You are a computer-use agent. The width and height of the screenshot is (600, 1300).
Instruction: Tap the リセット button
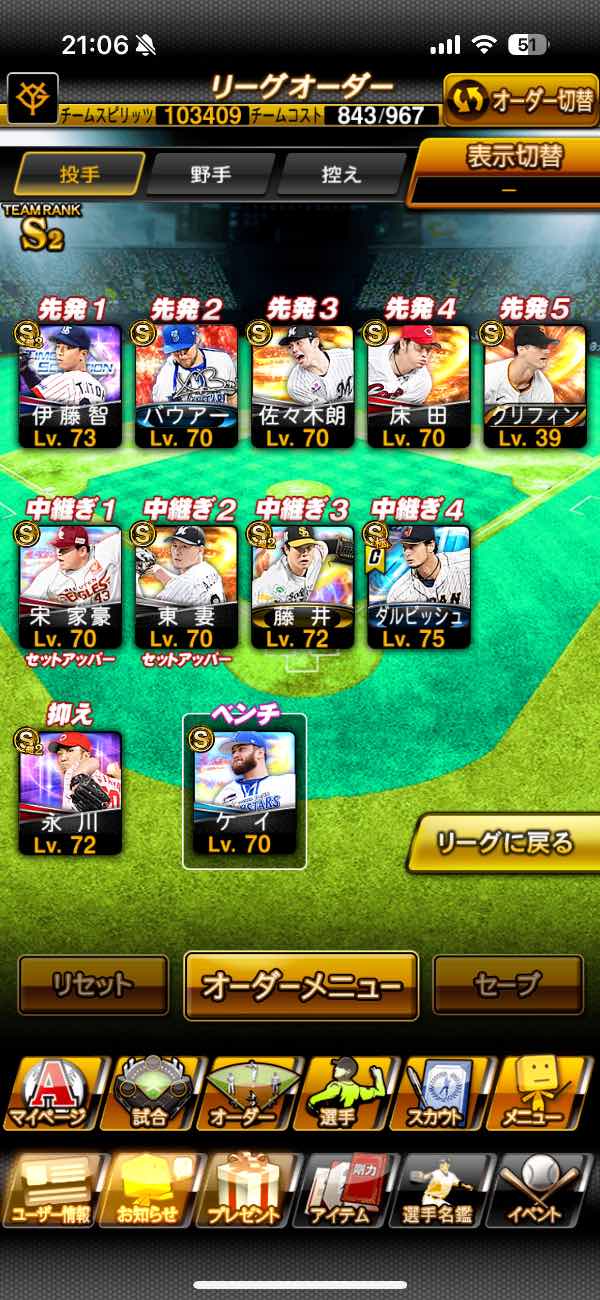[x=93, y=985]
